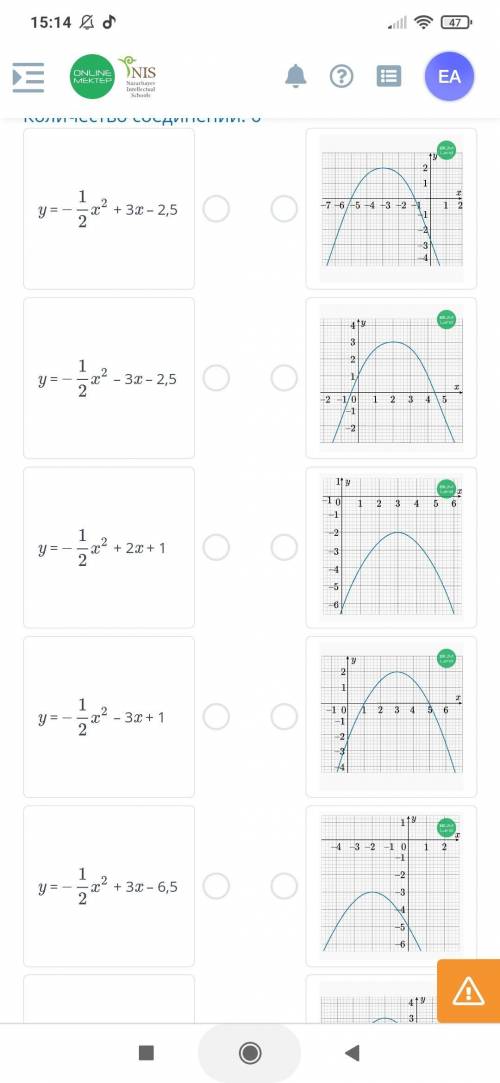Image resolution: width=500 pixels, height=1083 pixels.
Task: Select radio button beside y = −½x² − 3x + 1
Action: point(216,717)
